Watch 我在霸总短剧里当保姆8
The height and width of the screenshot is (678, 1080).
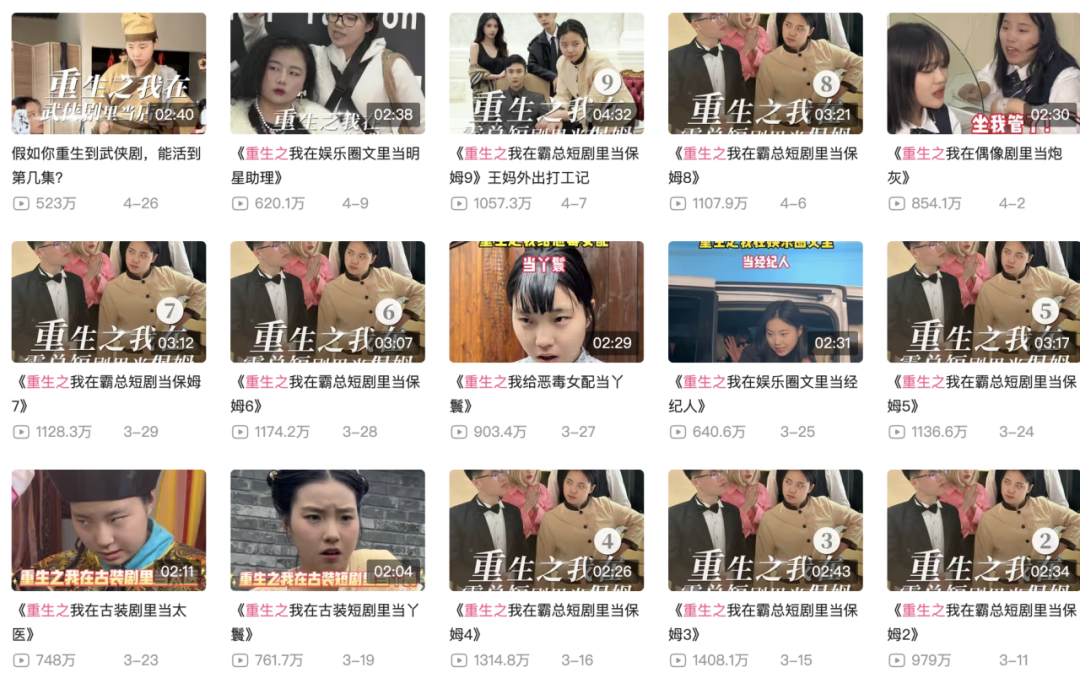(x=765, y=73)
